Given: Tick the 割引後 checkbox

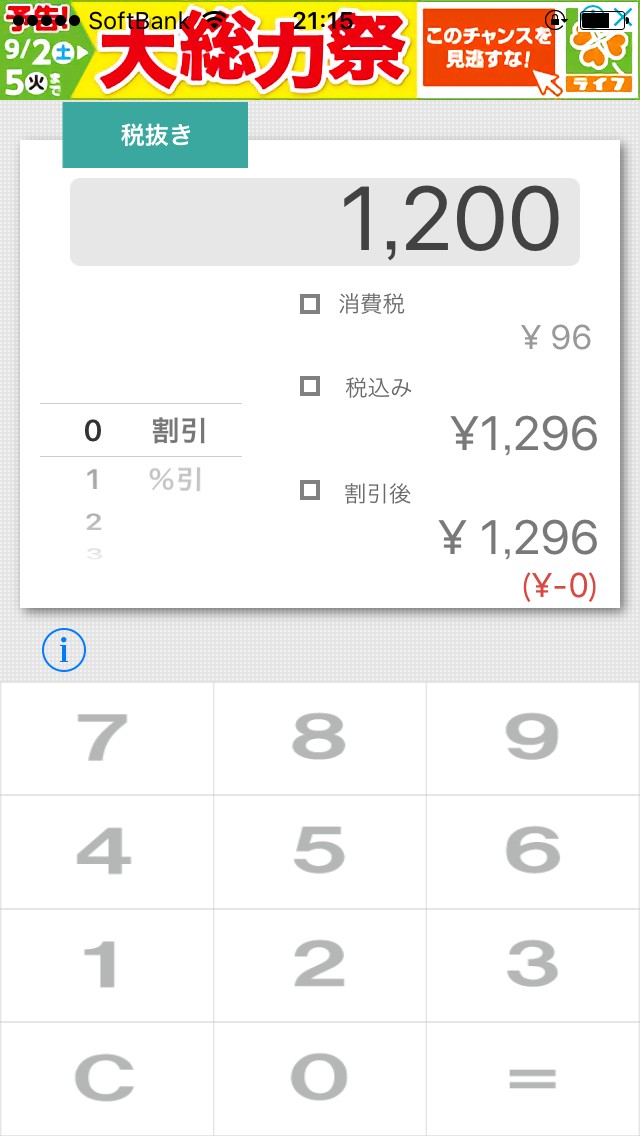Looking at the screenshot, I should pyautogui.click(x=310, y=490).
